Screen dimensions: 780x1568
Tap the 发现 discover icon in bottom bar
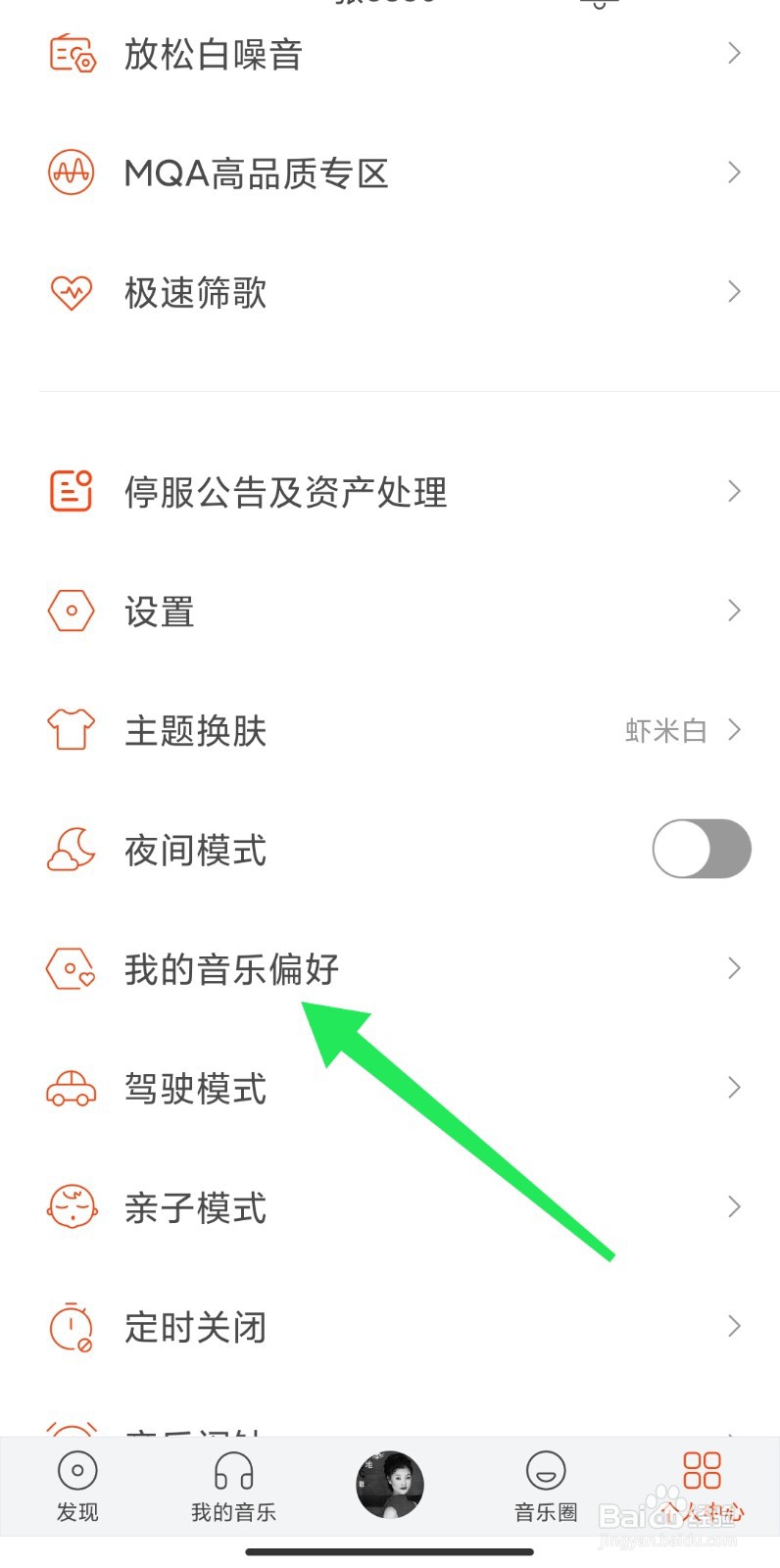(x=77, y=1470)
